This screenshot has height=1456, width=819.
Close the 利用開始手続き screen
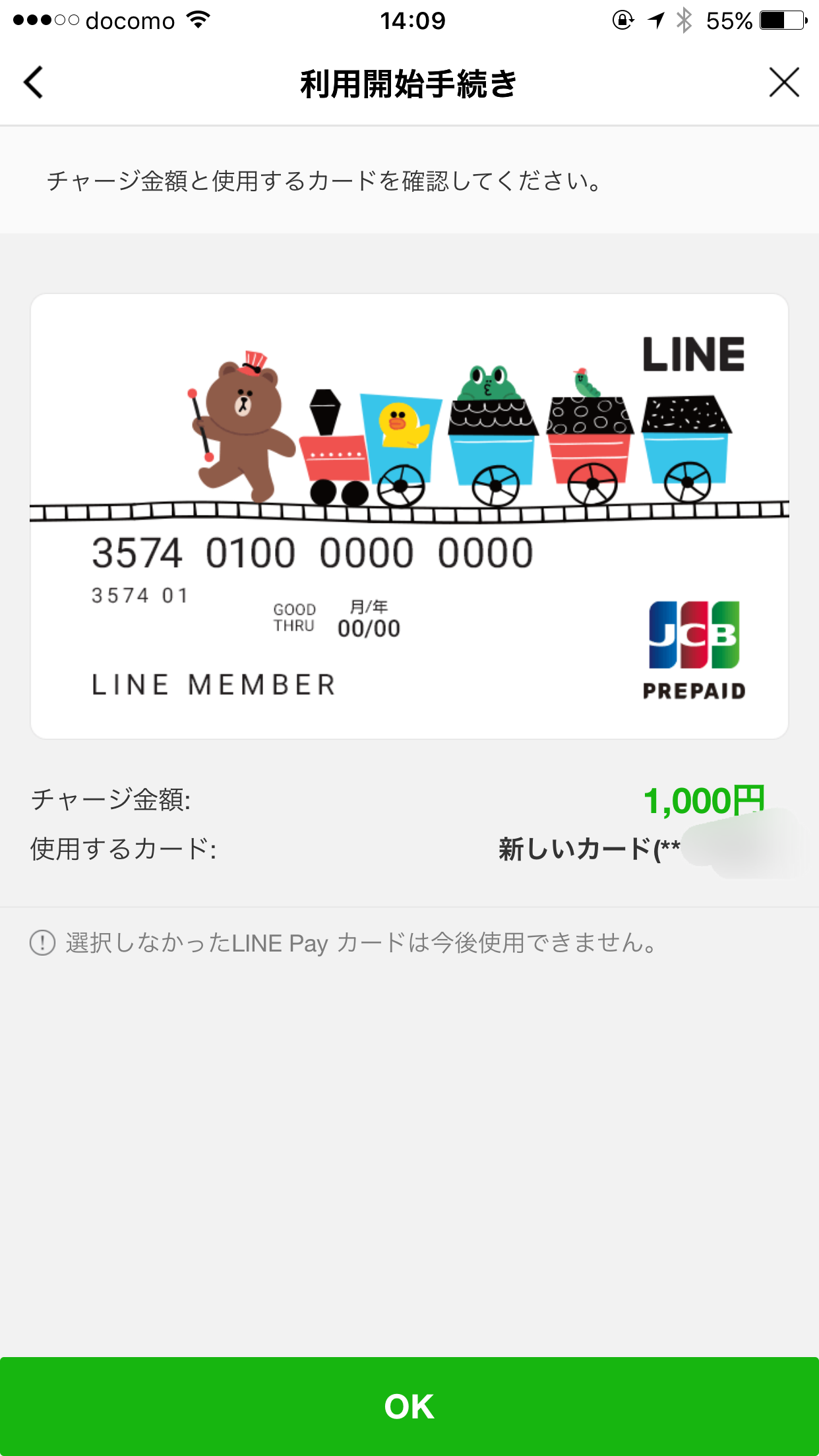coord(783,82)
